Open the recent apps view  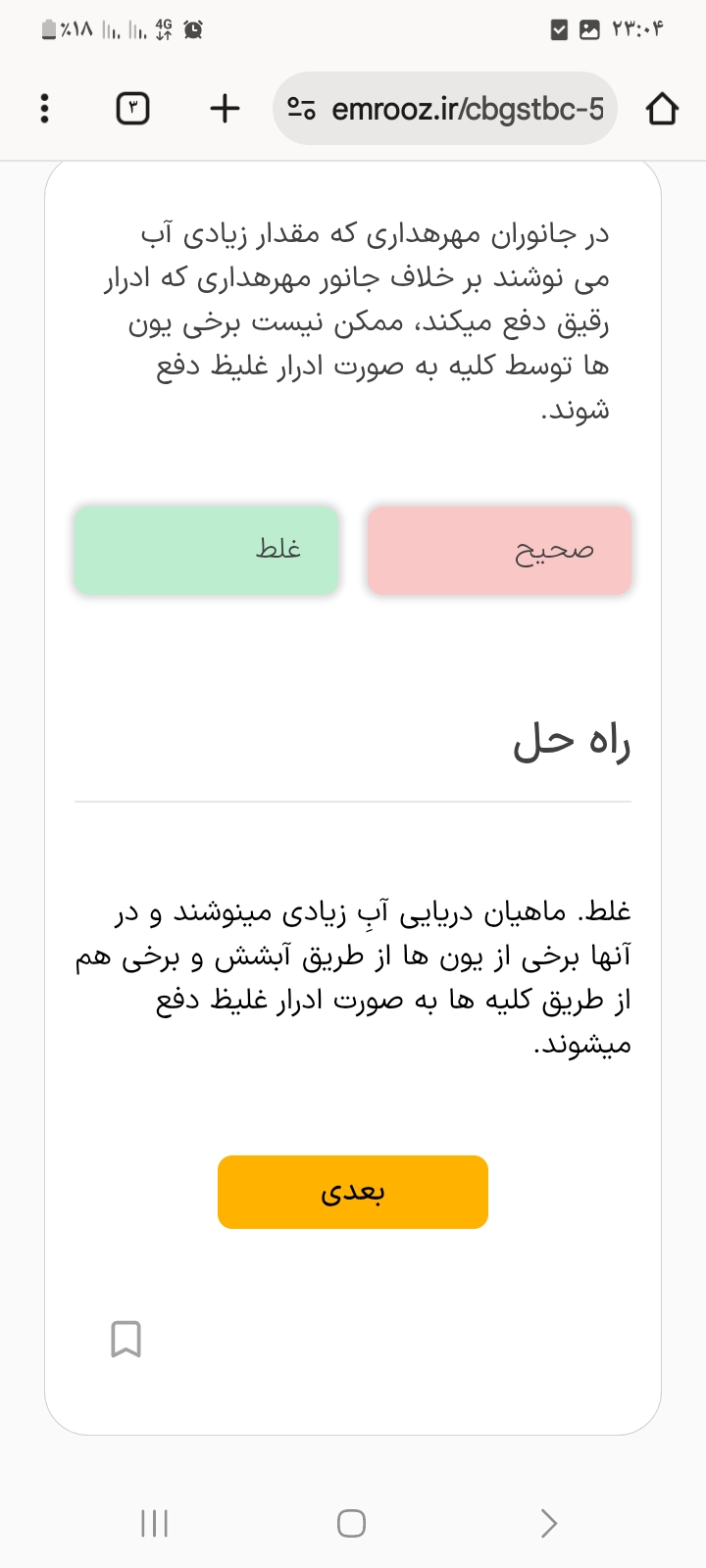click(155, 1523)
